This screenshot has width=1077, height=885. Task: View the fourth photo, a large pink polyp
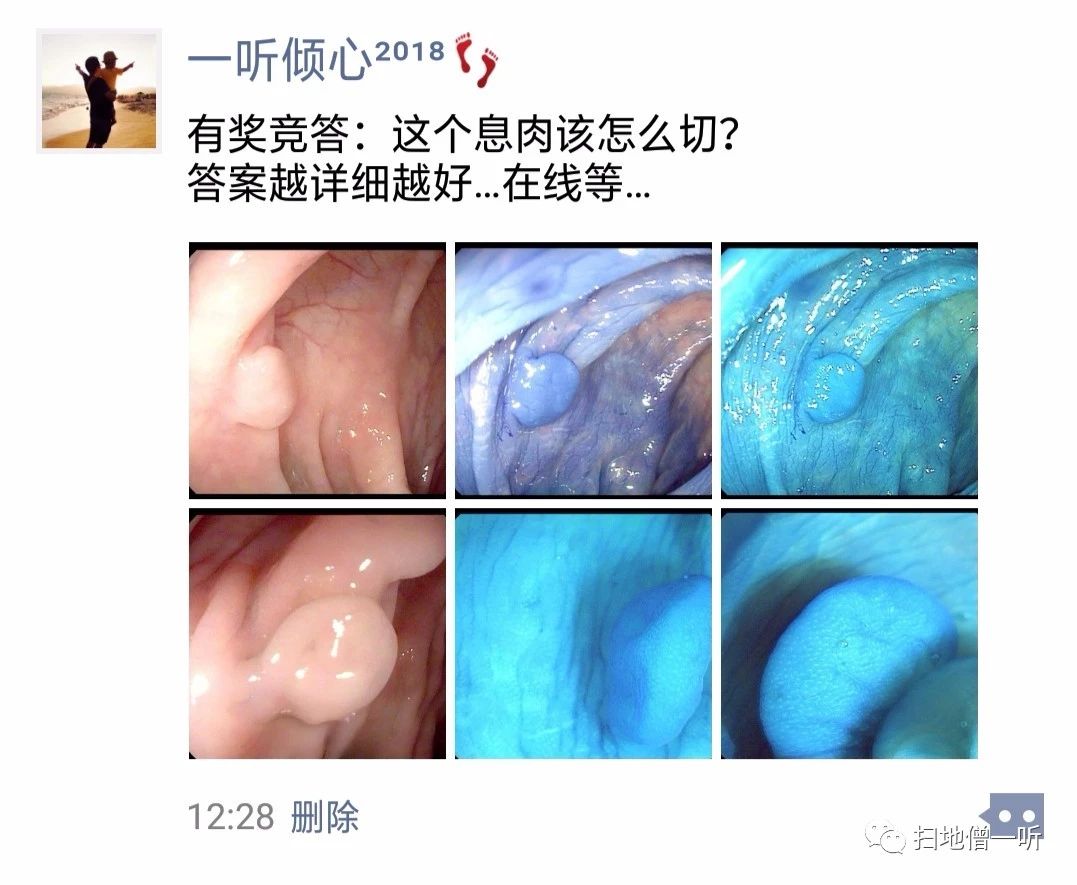317,634
